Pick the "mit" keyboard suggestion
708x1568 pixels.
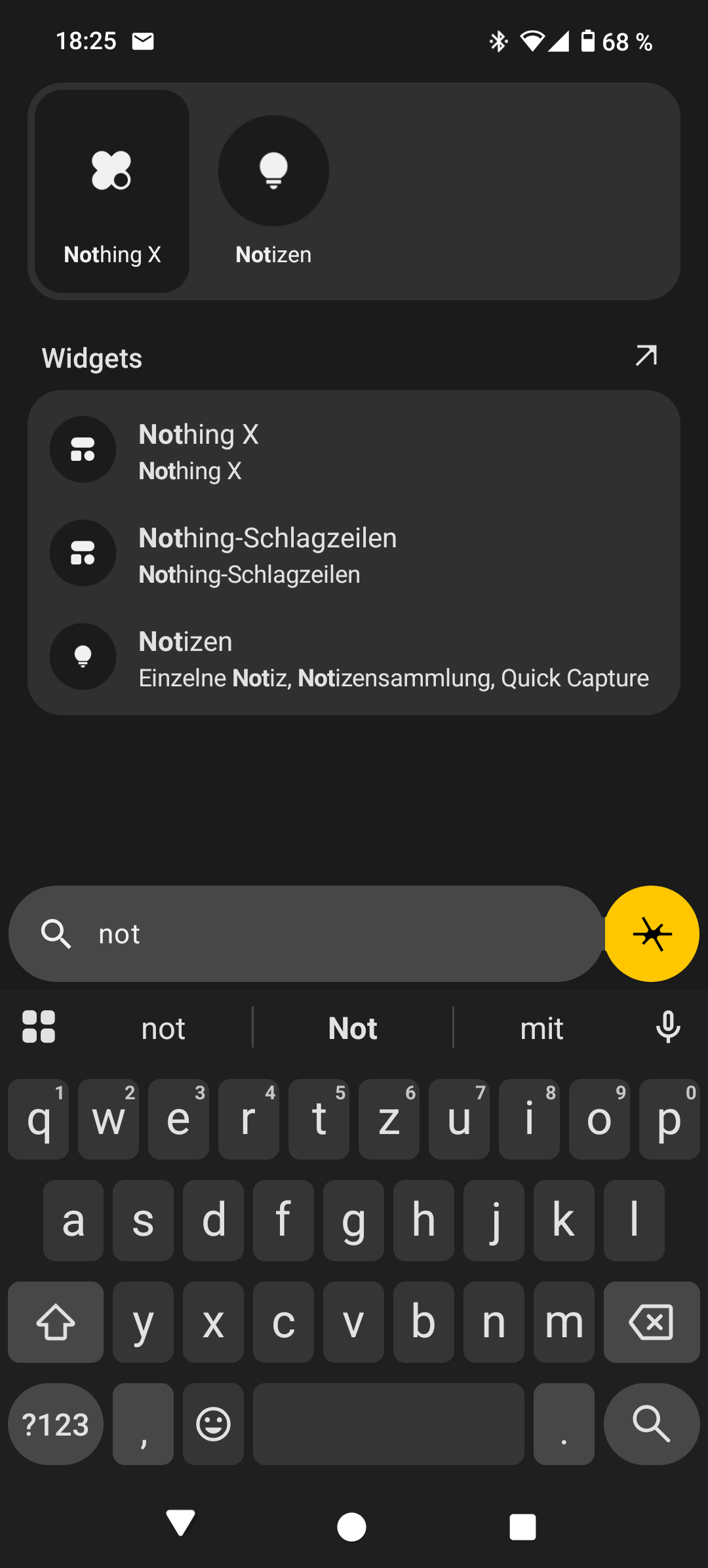pos(541,1028)
